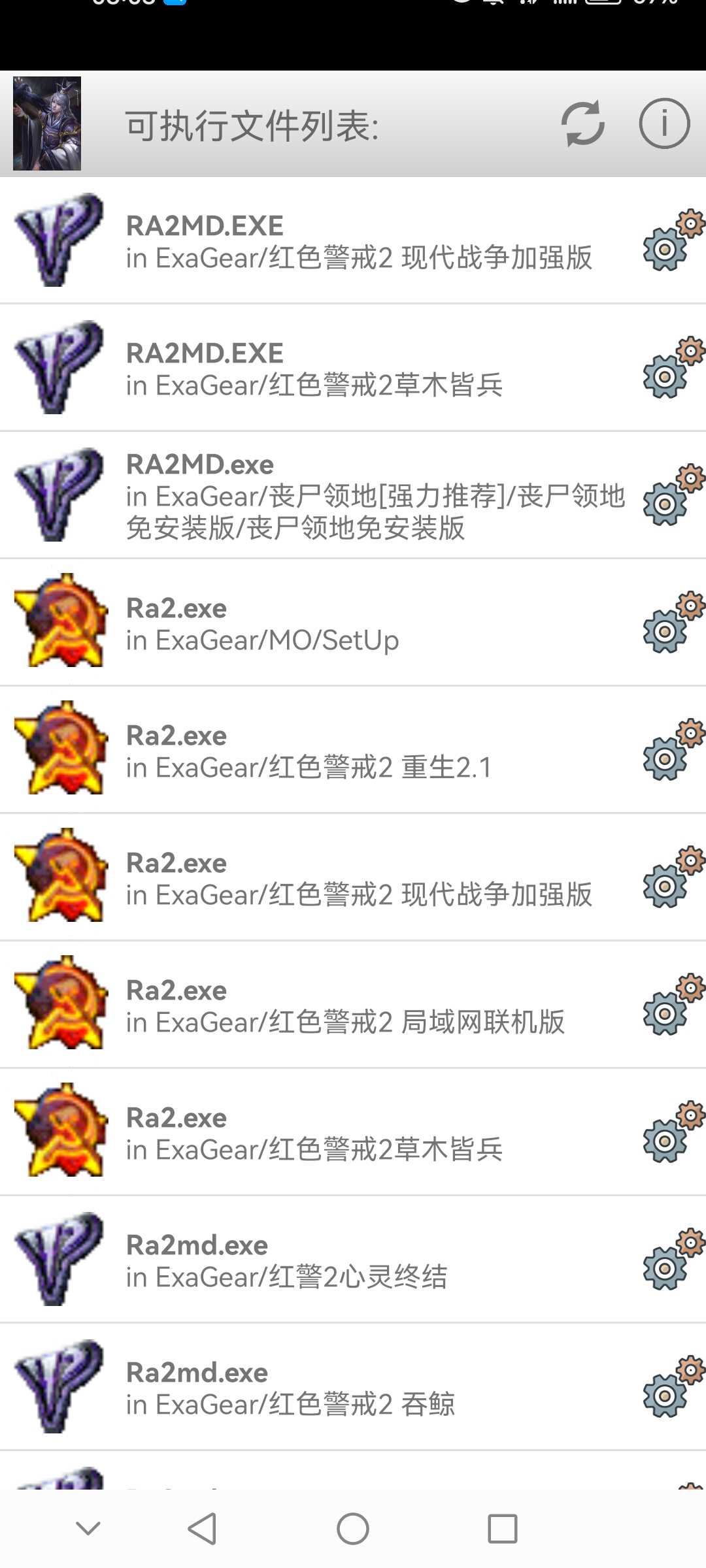Image resolution: width=706 pixels, height=1568 pixels.
Task: Launch Ra2md.exe in 红色警戒2 吞鲸
Action: (x=290, y=1388)
